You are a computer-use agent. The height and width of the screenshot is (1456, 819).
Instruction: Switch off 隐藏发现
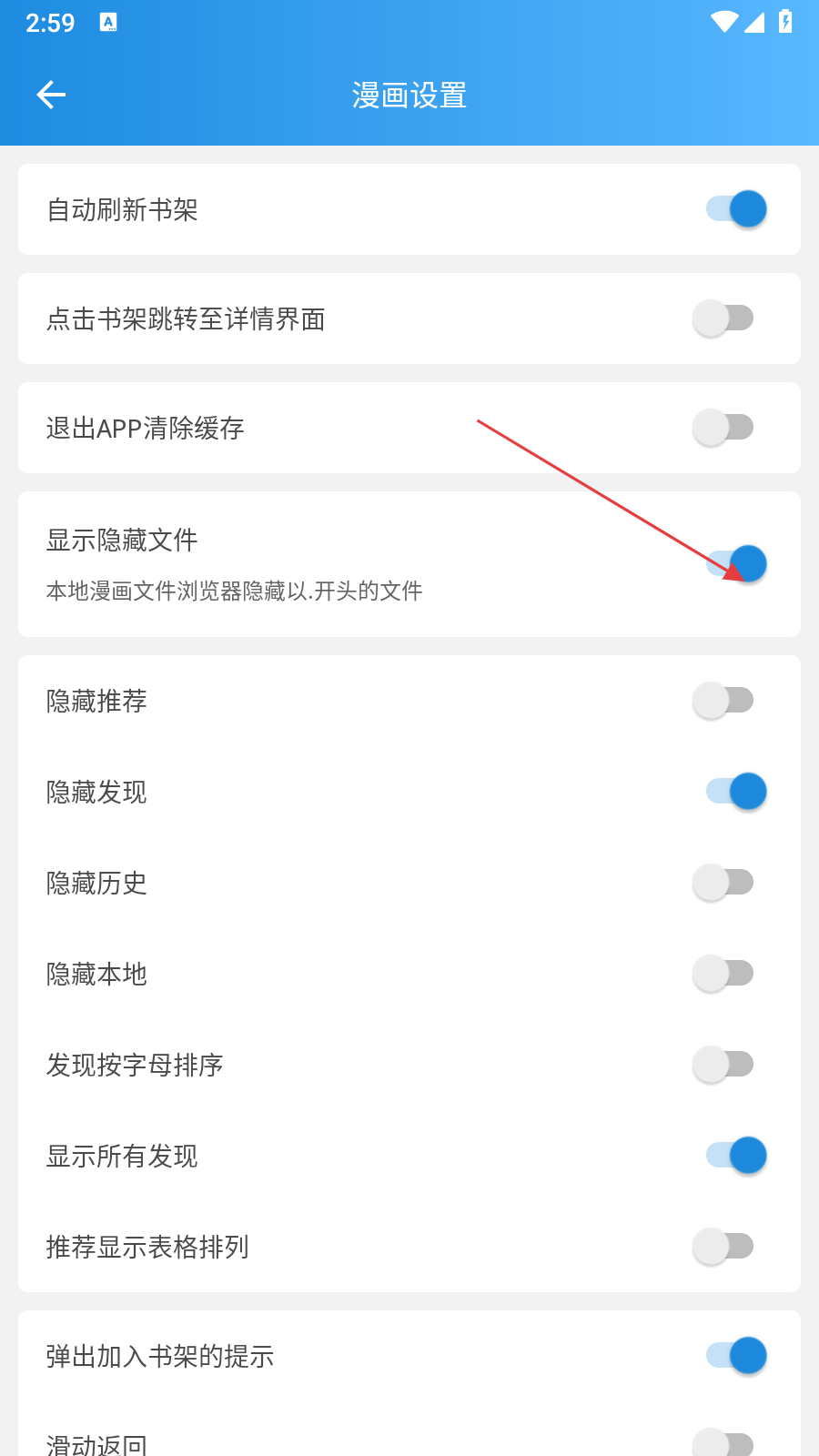click(x=735, y=792)
